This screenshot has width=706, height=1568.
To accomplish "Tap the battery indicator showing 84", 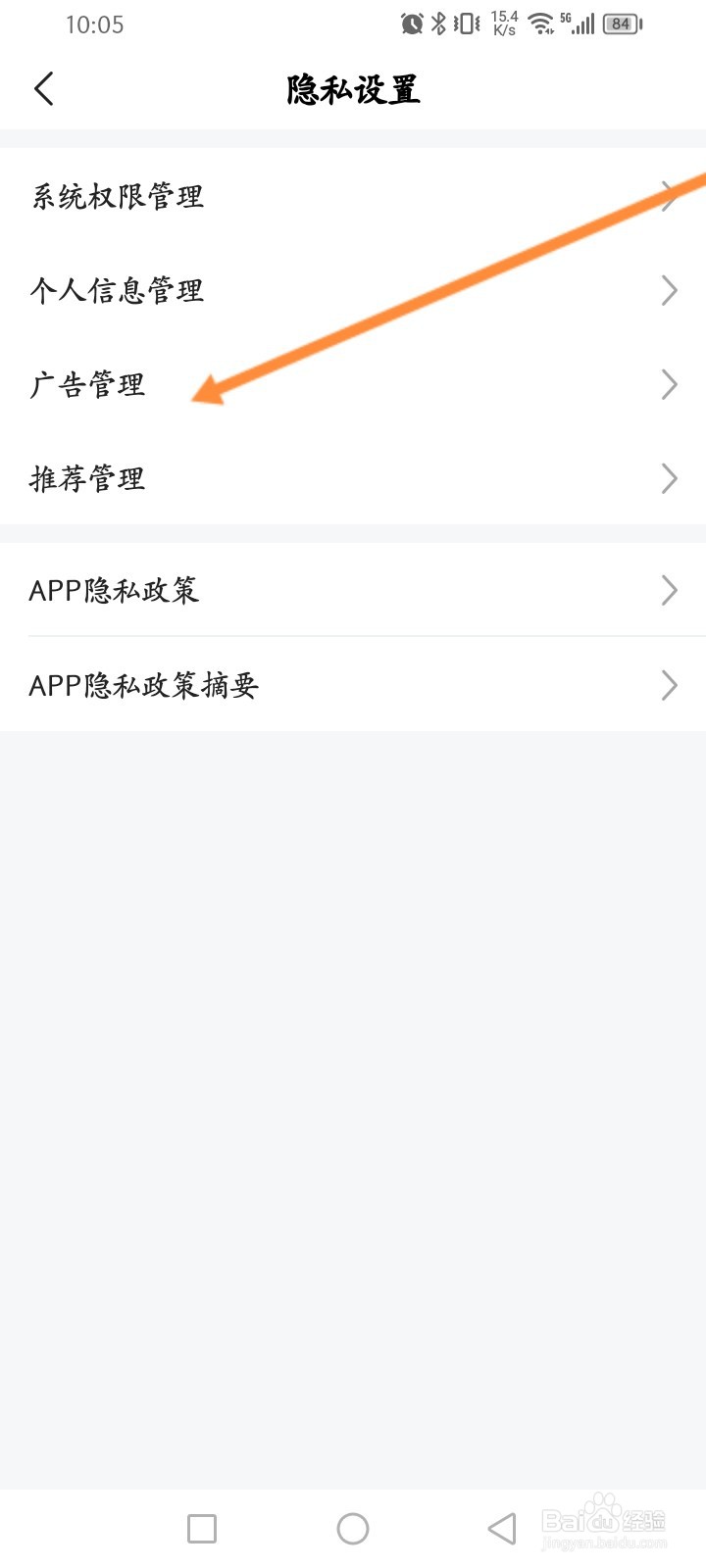I will point(621,24).
